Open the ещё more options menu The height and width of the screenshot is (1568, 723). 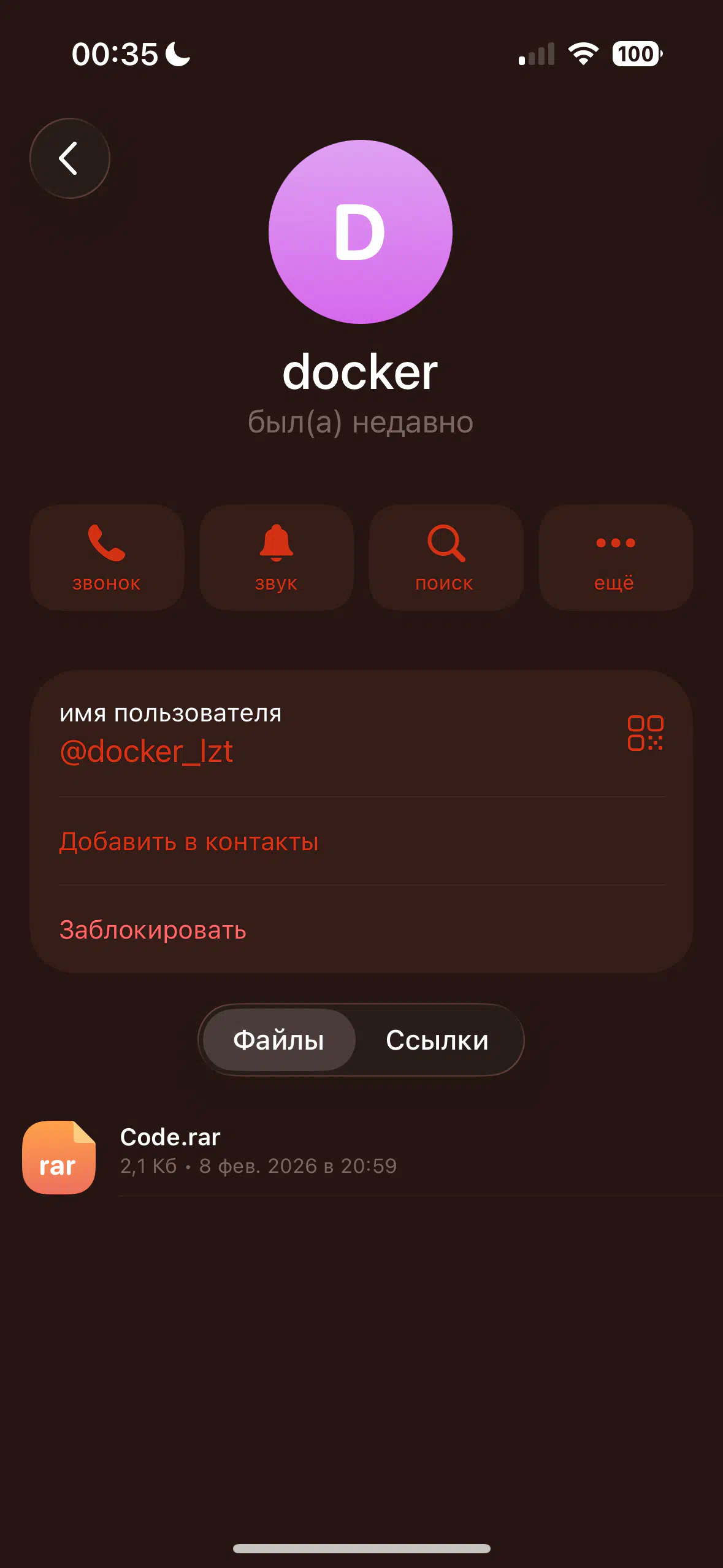[615, 557]
